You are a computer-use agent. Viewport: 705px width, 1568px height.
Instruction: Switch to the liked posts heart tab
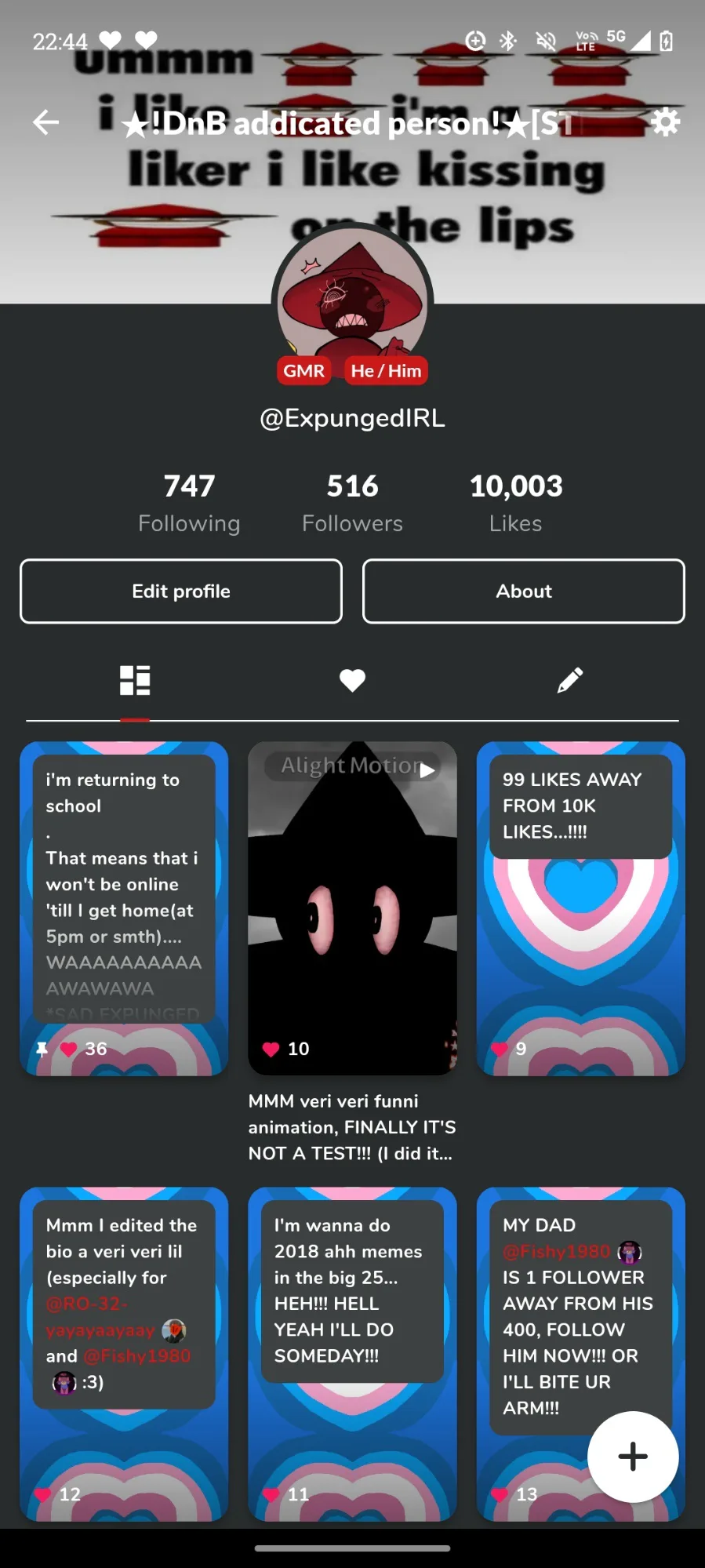click(x=352, y=680)
